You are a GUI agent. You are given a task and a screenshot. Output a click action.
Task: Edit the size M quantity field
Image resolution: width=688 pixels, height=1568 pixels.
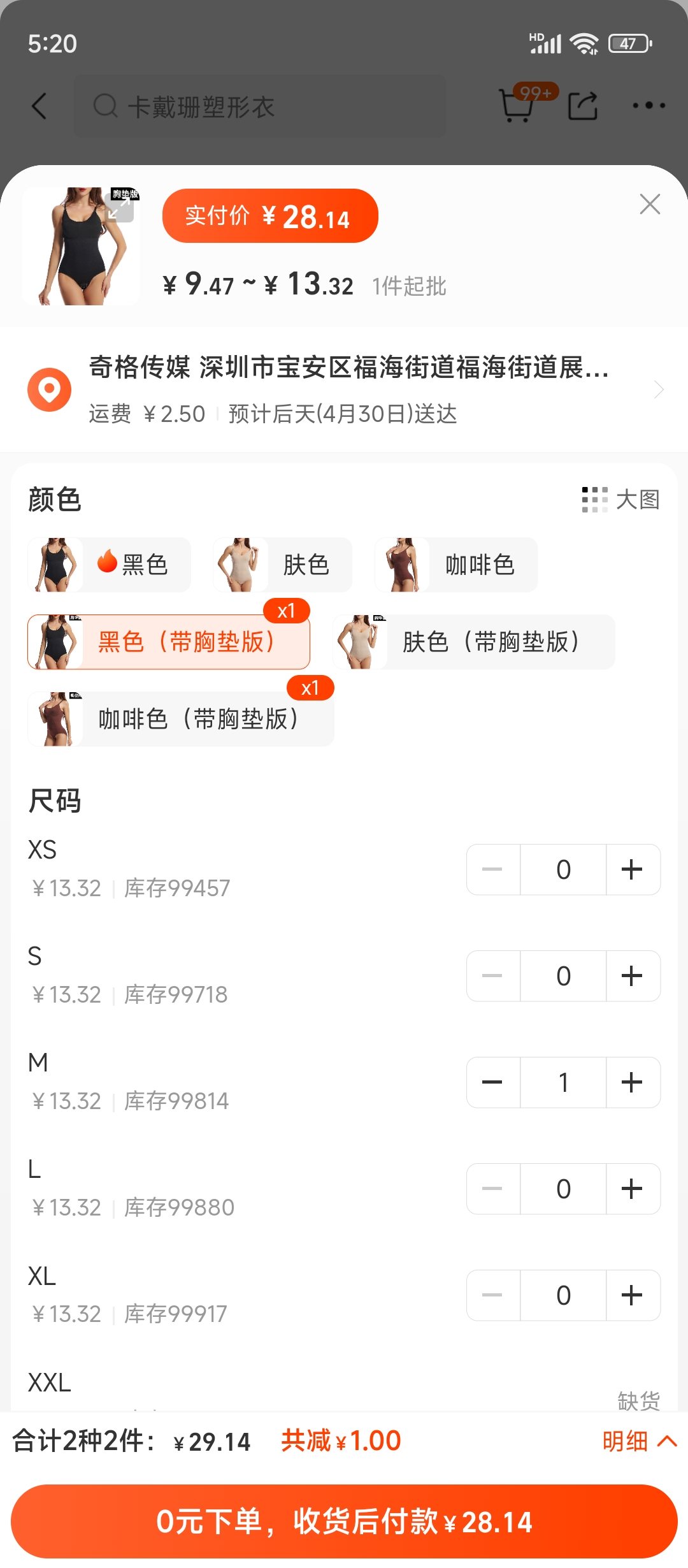click(x=563, y=1082)
